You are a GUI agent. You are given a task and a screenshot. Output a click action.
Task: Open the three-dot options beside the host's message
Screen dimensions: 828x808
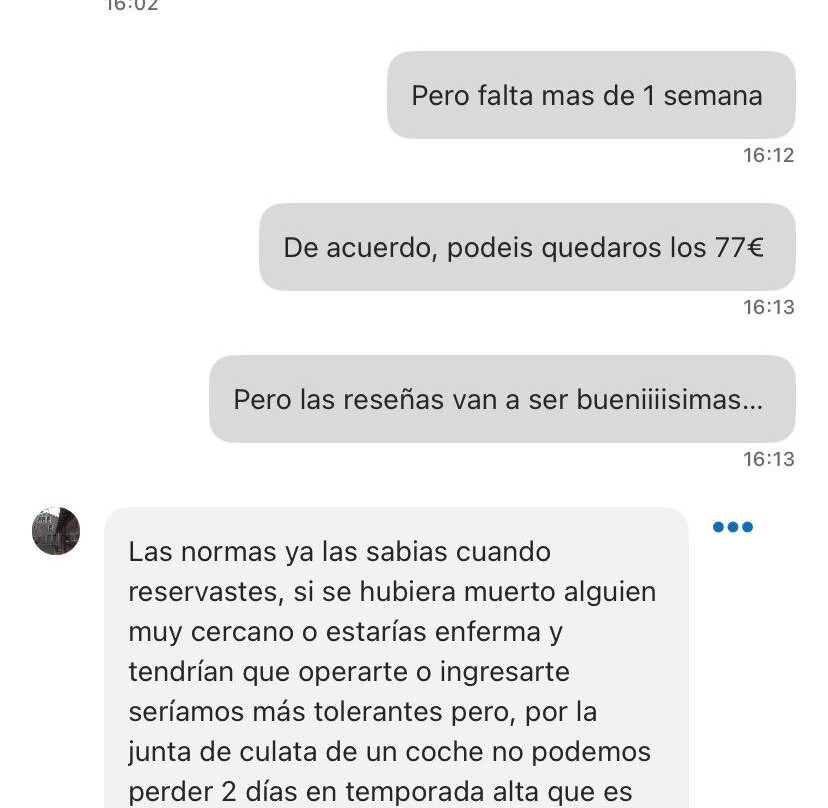tap(732, 527)
